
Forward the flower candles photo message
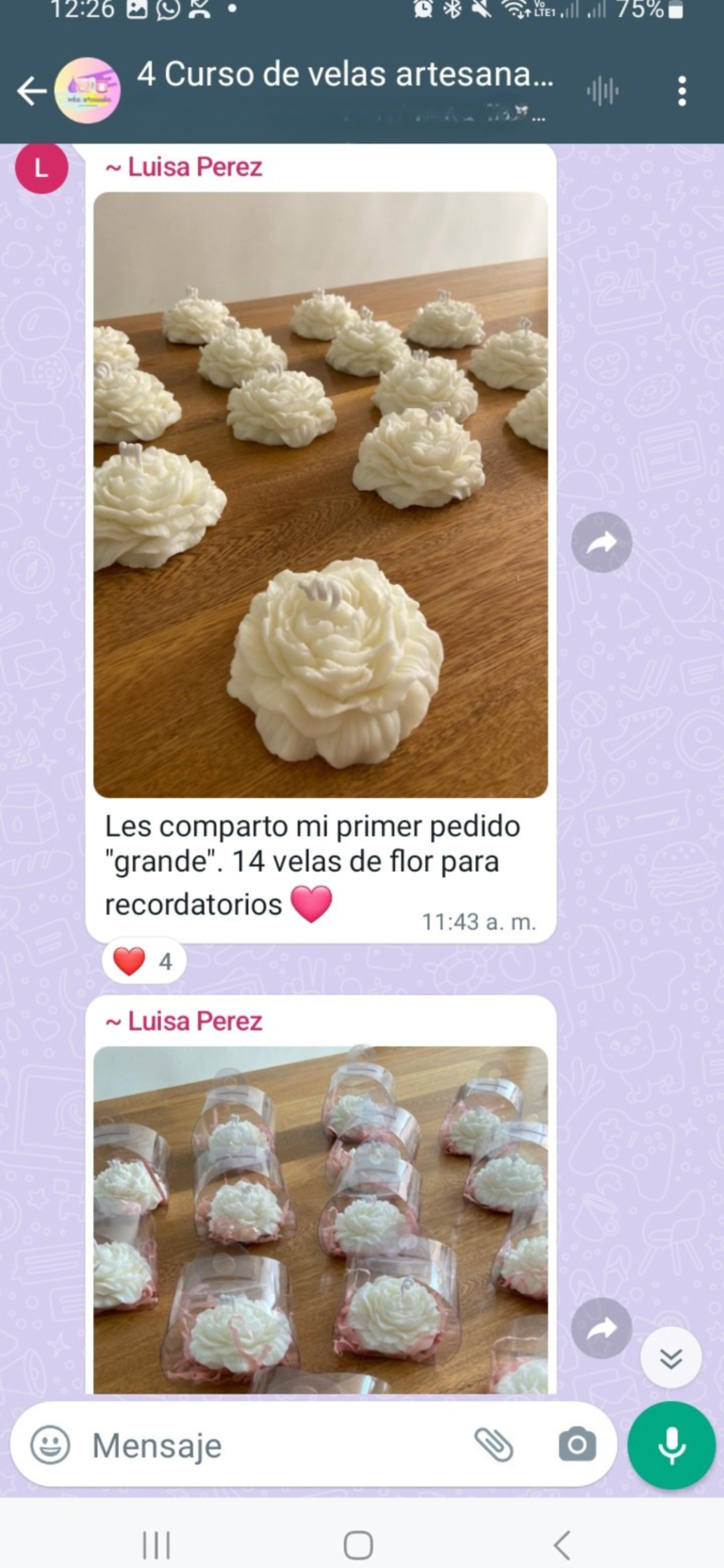tap(601, 542)
